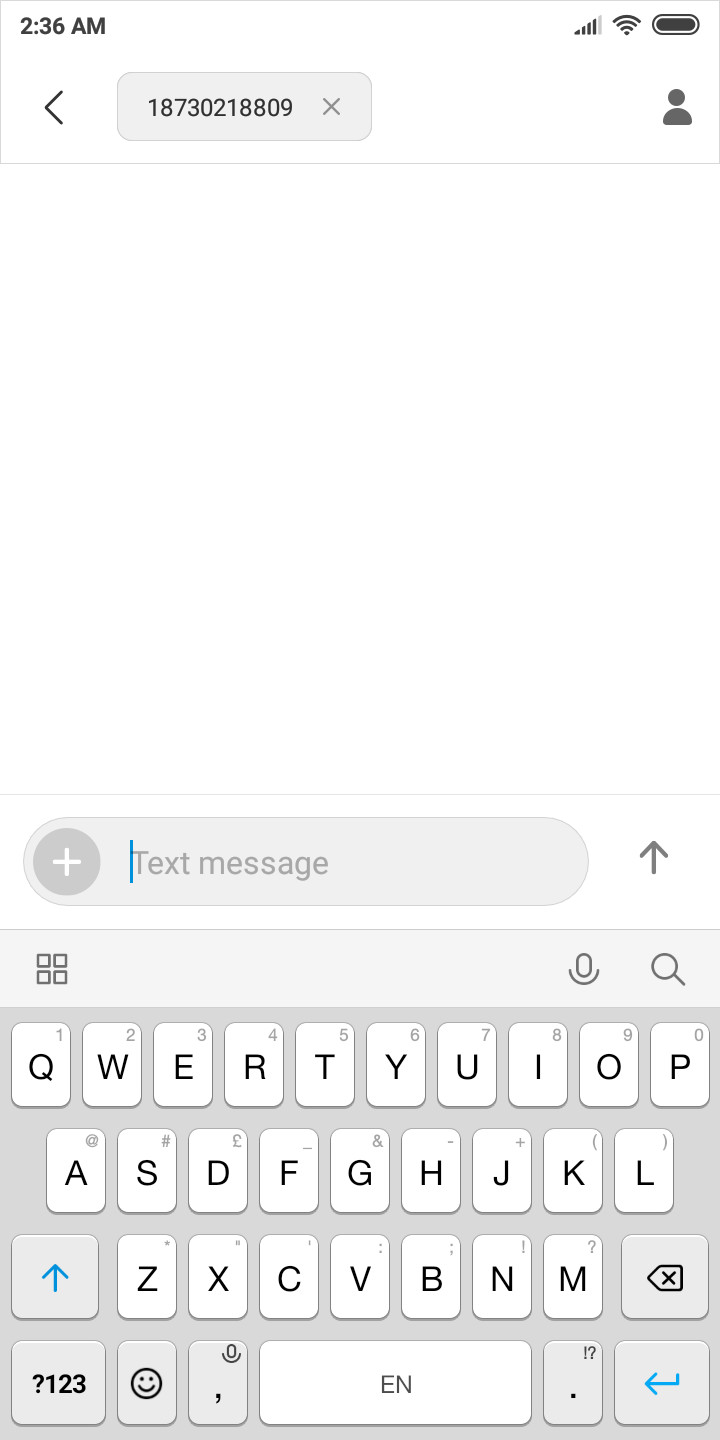Open the keyboard search icon
The image size is (720, 1440).
pyautogui.click(x=667, y=969)
